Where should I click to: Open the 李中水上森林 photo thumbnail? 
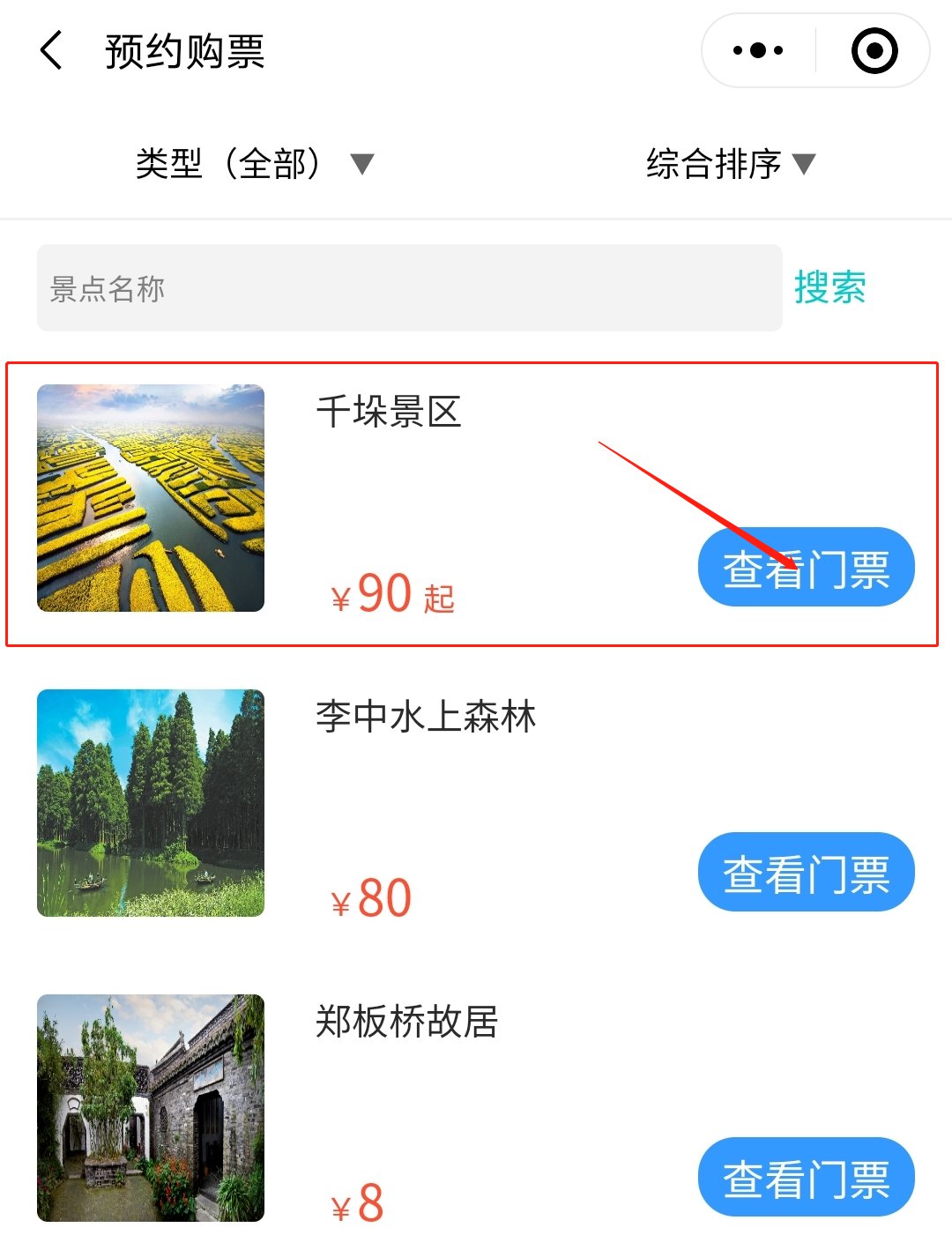(151, 803)
